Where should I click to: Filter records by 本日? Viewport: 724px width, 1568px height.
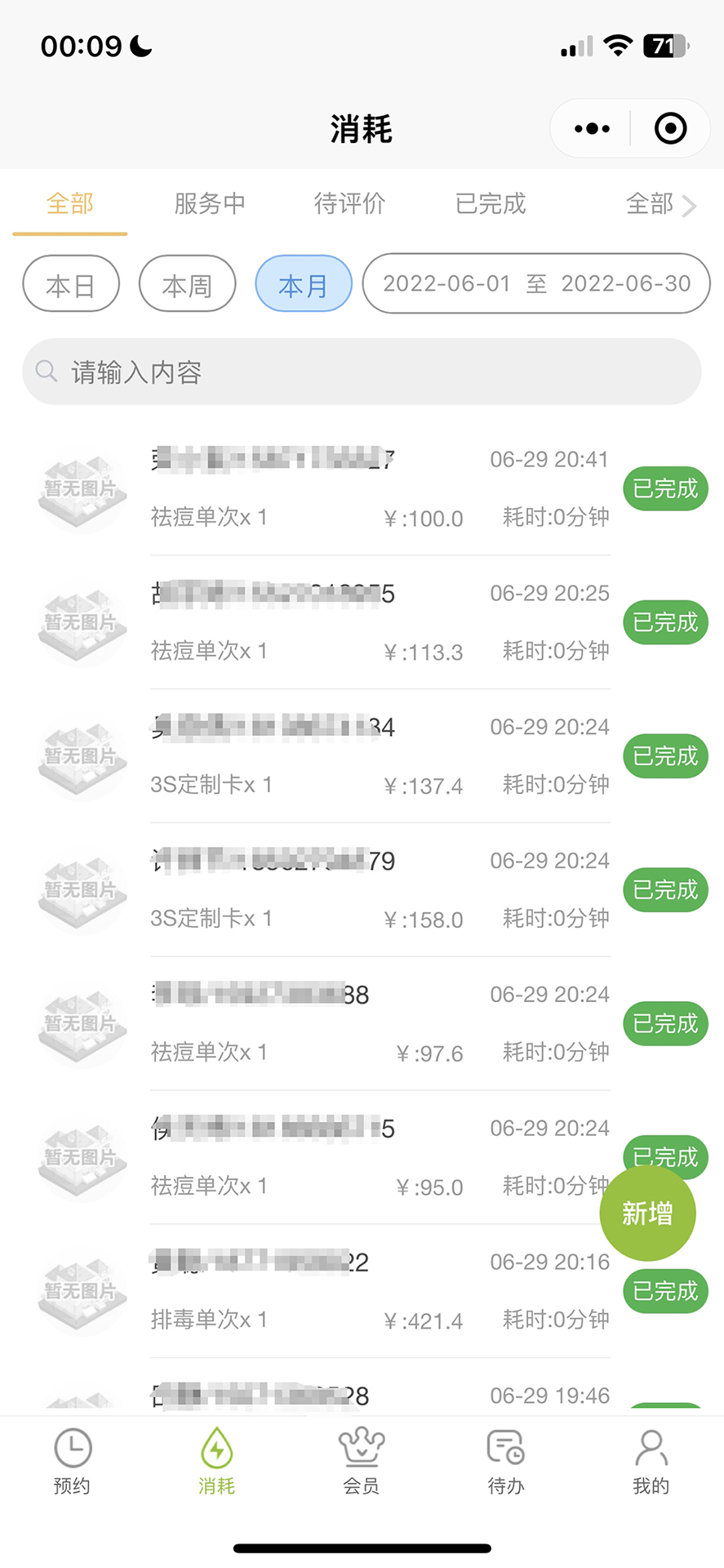pos(71,284)
